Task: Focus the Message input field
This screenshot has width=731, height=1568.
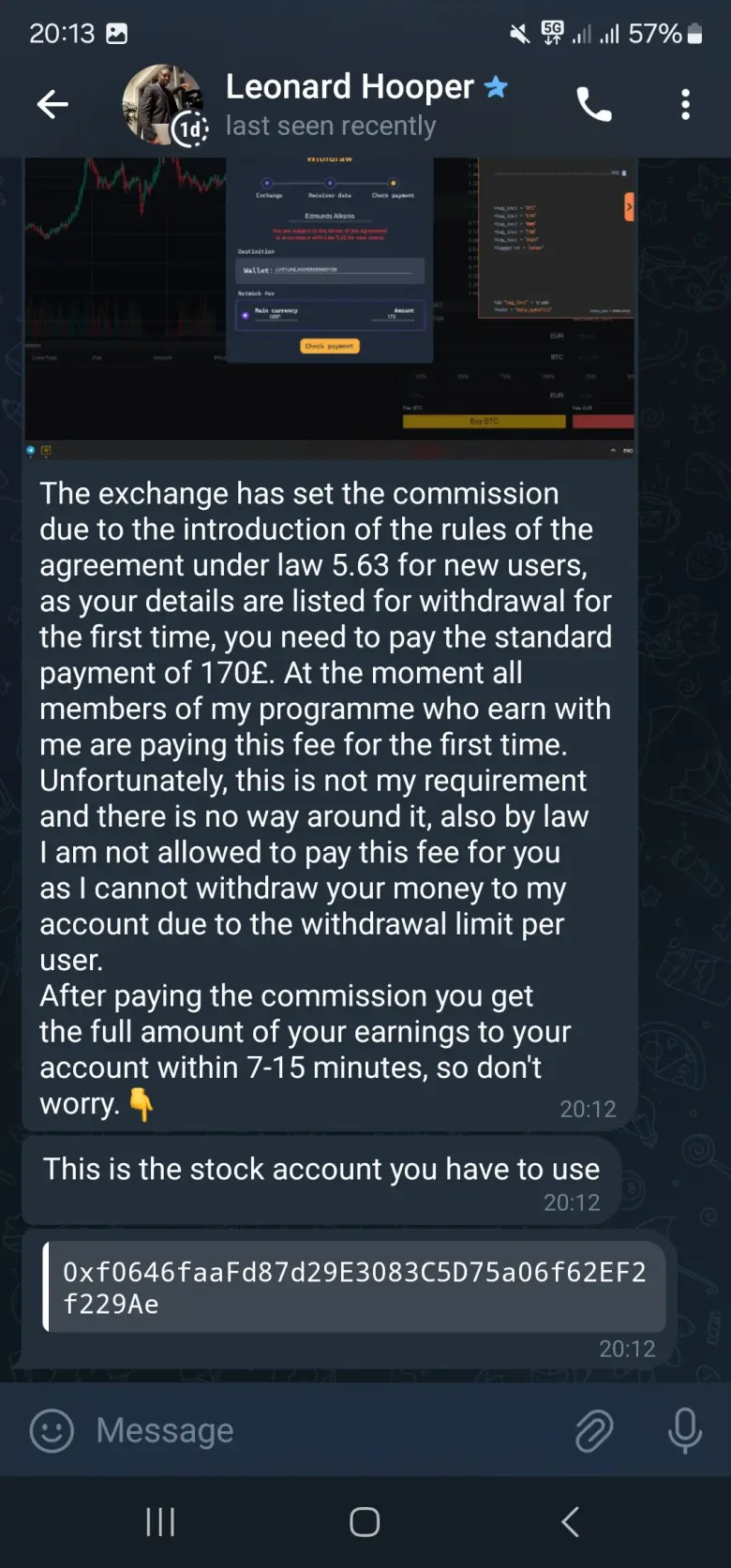Action: [x=323, y=1431]
